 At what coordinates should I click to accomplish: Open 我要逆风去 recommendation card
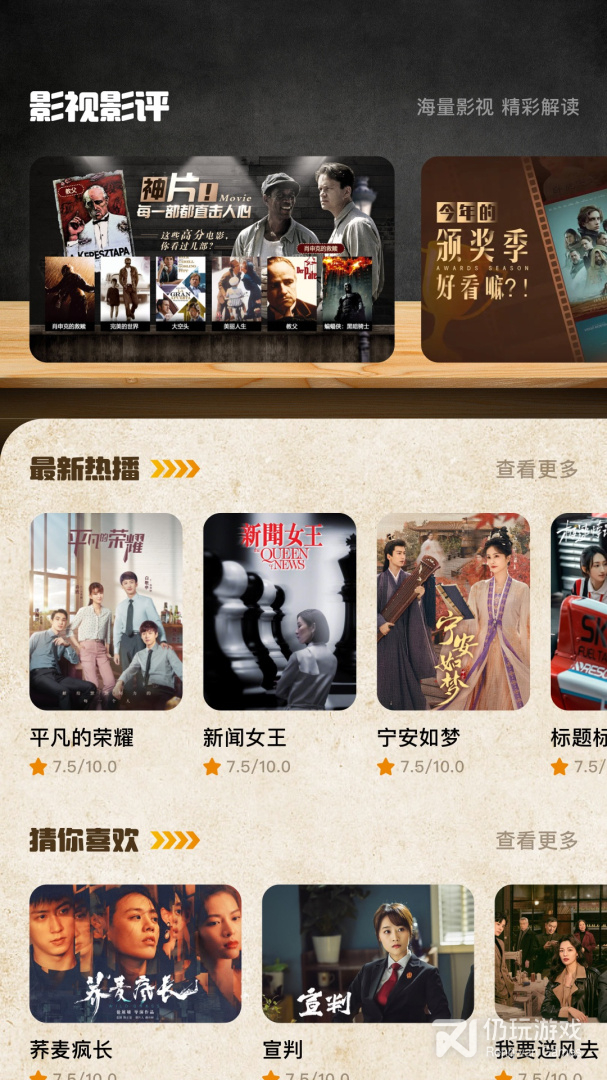point(551,953)
